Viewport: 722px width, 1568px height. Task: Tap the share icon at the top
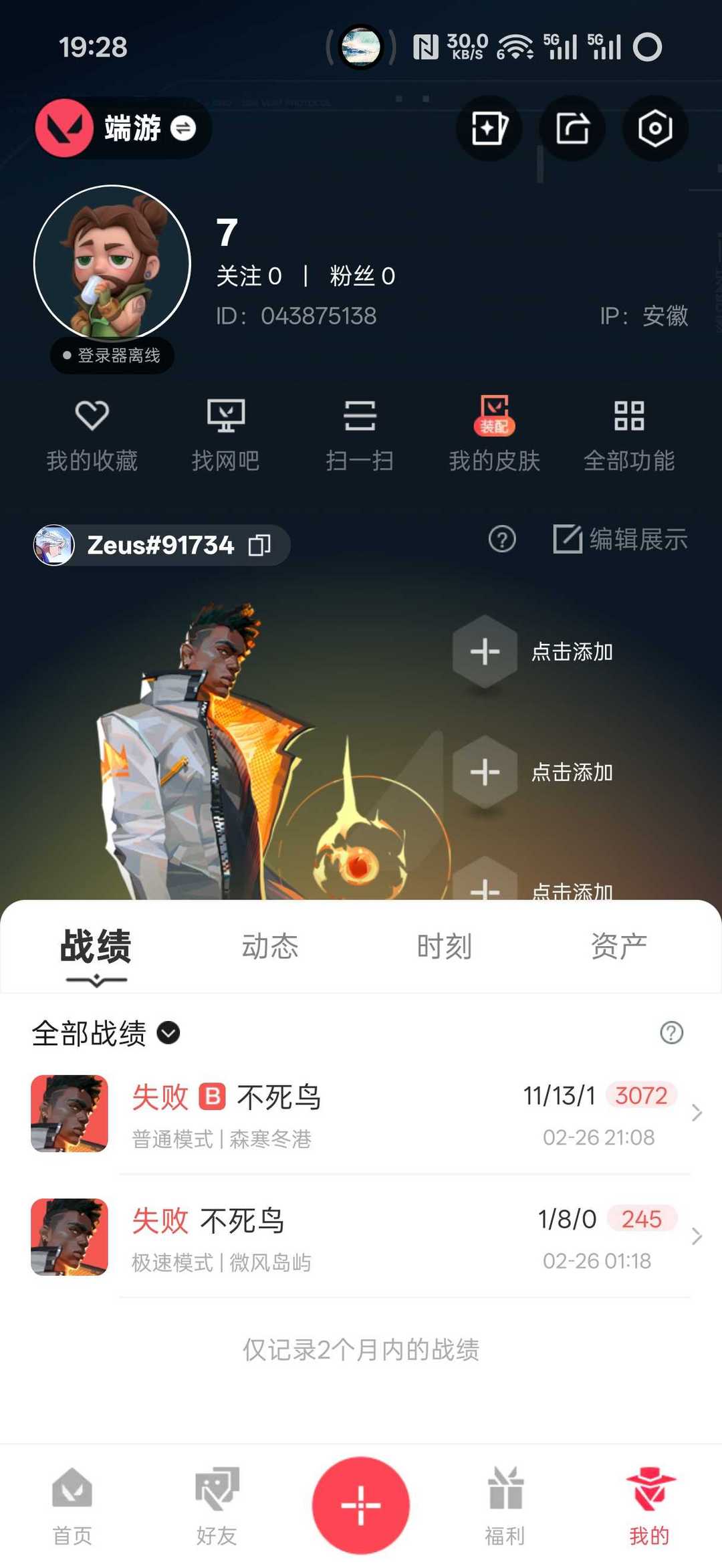pos(572,128)
